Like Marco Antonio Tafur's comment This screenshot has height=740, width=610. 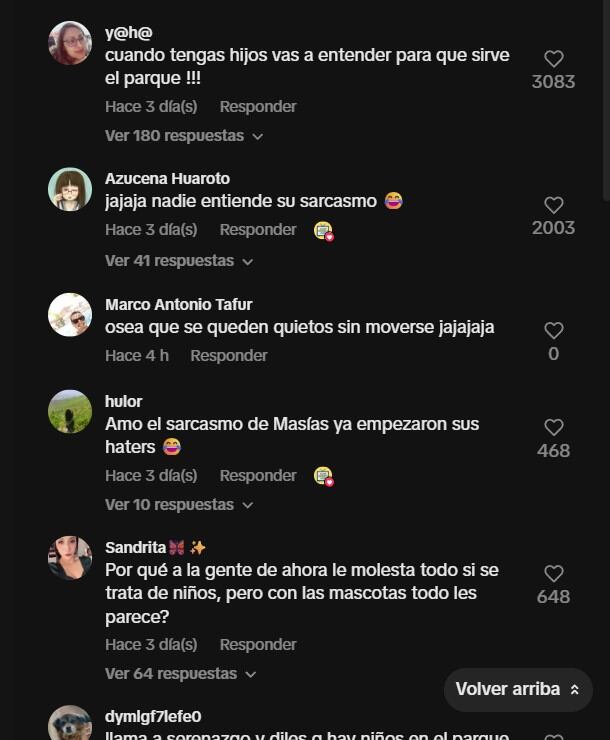pos(553,331)
